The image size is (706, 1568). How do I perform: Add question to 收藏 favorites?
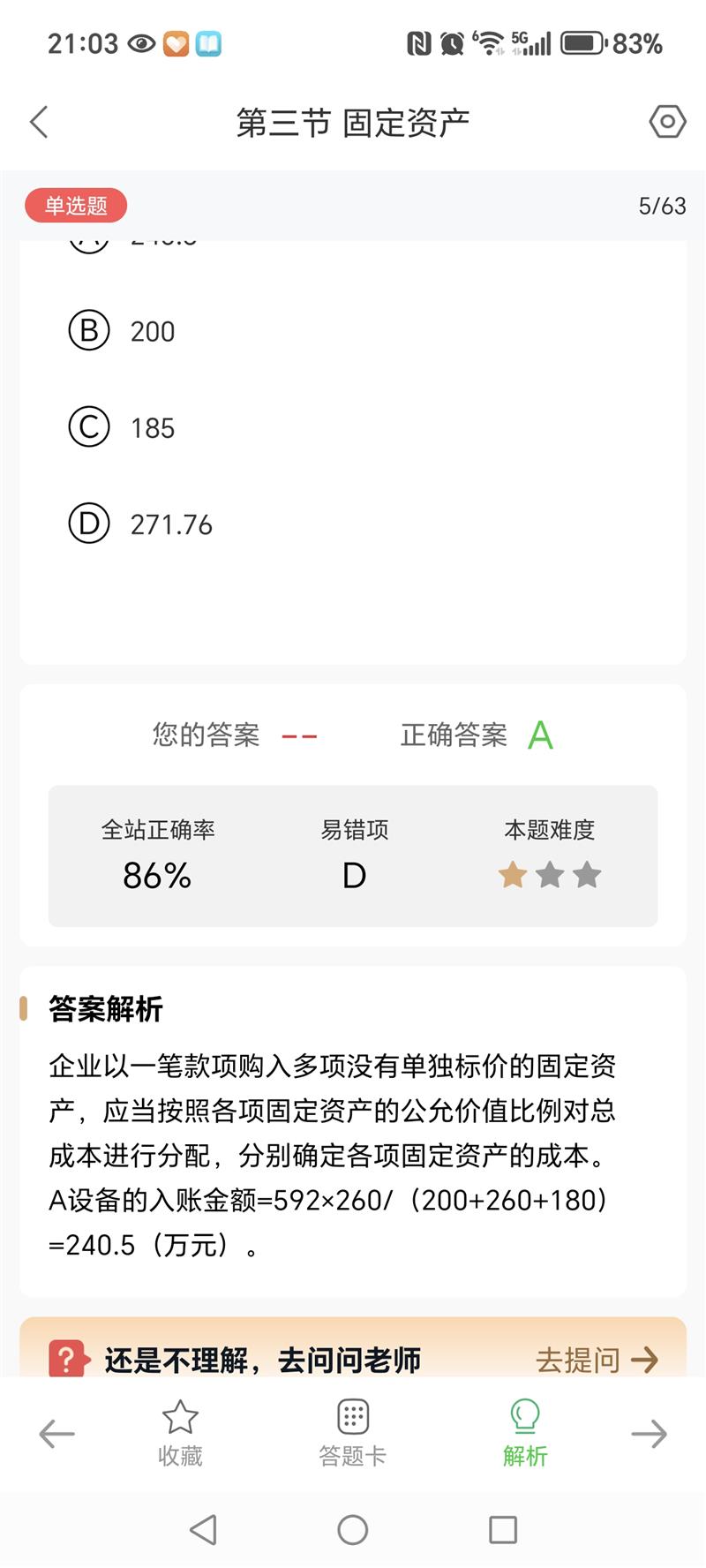point(180,1432)
